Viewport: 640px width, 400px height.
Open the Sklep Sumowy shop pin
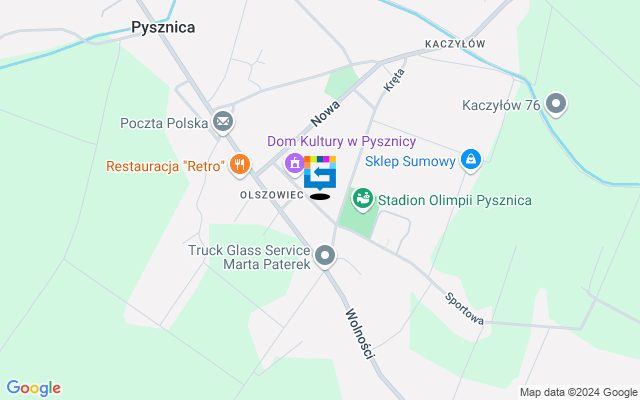471,160
